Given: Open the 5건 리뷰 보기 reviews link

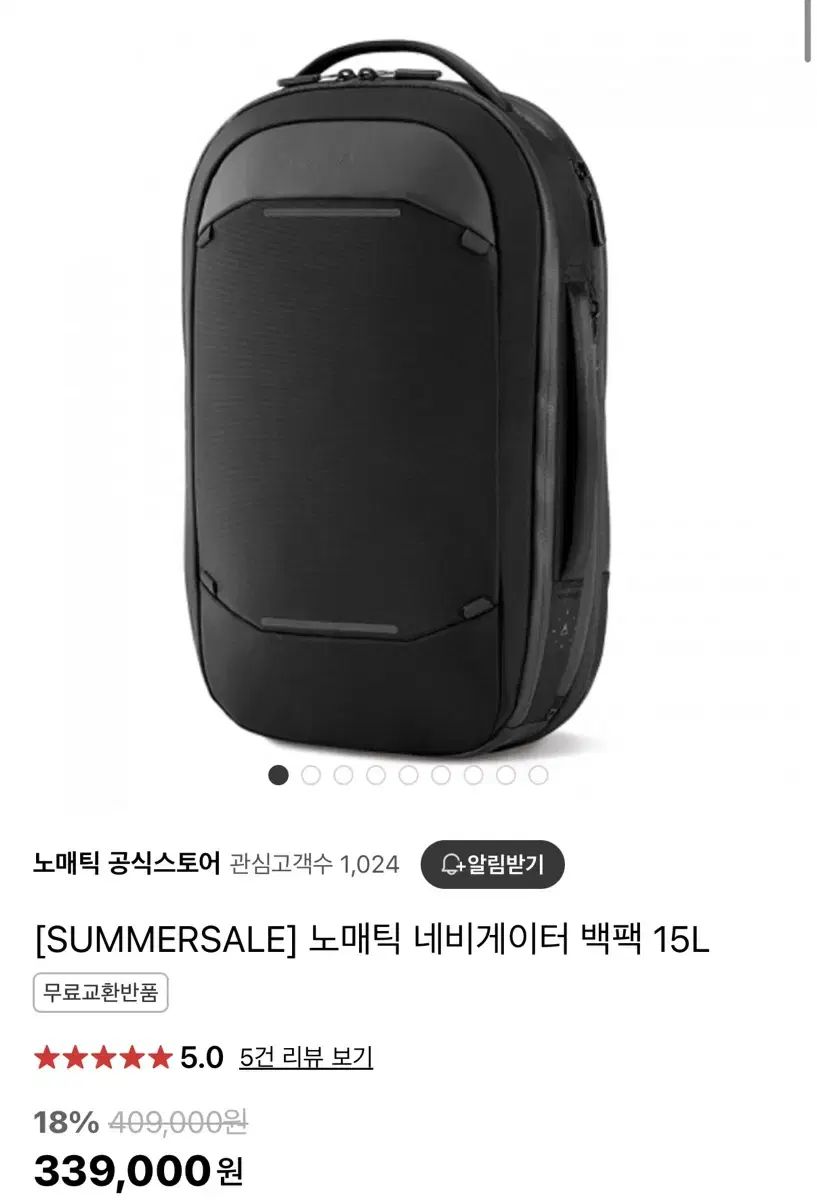Looking at the screenshot, I should tap(306, 1057).
